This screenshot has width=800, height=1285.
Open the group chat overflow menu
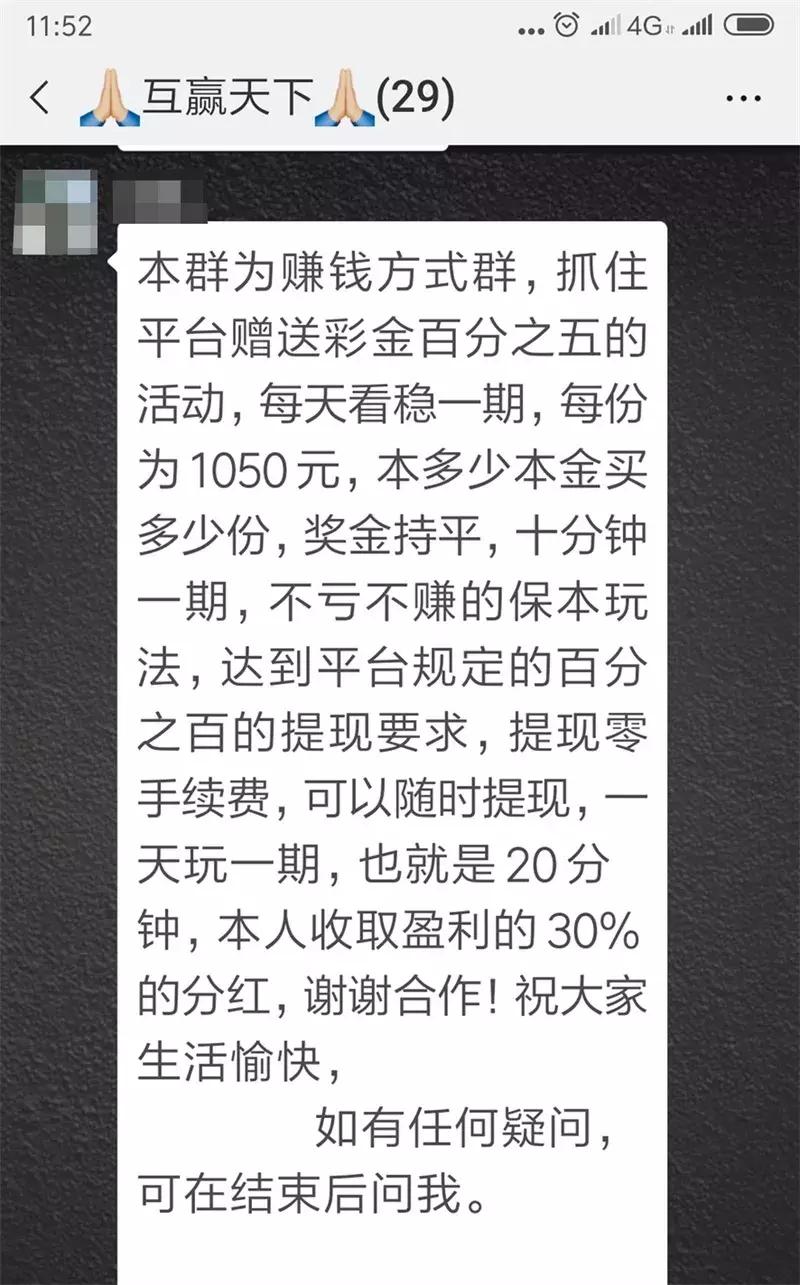tap(743, 99)
